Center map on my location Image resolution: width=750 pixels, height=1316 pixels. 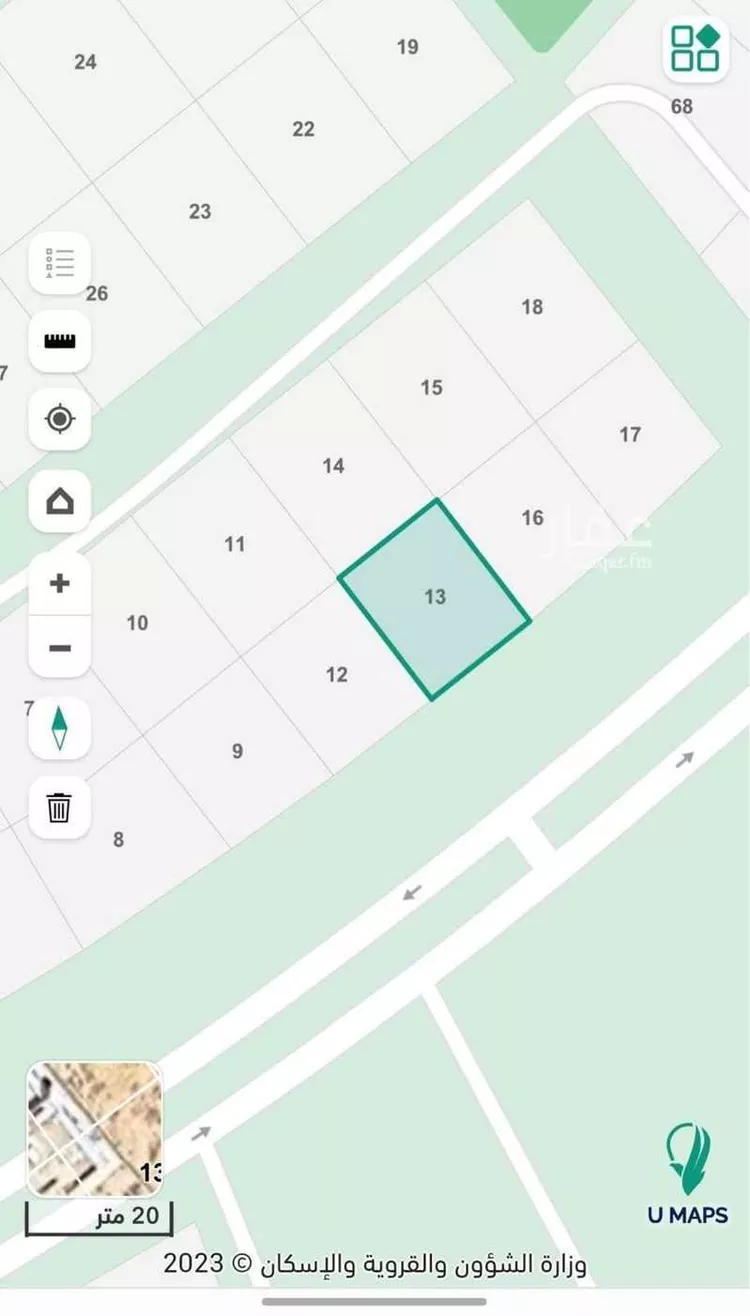[60, 418]
